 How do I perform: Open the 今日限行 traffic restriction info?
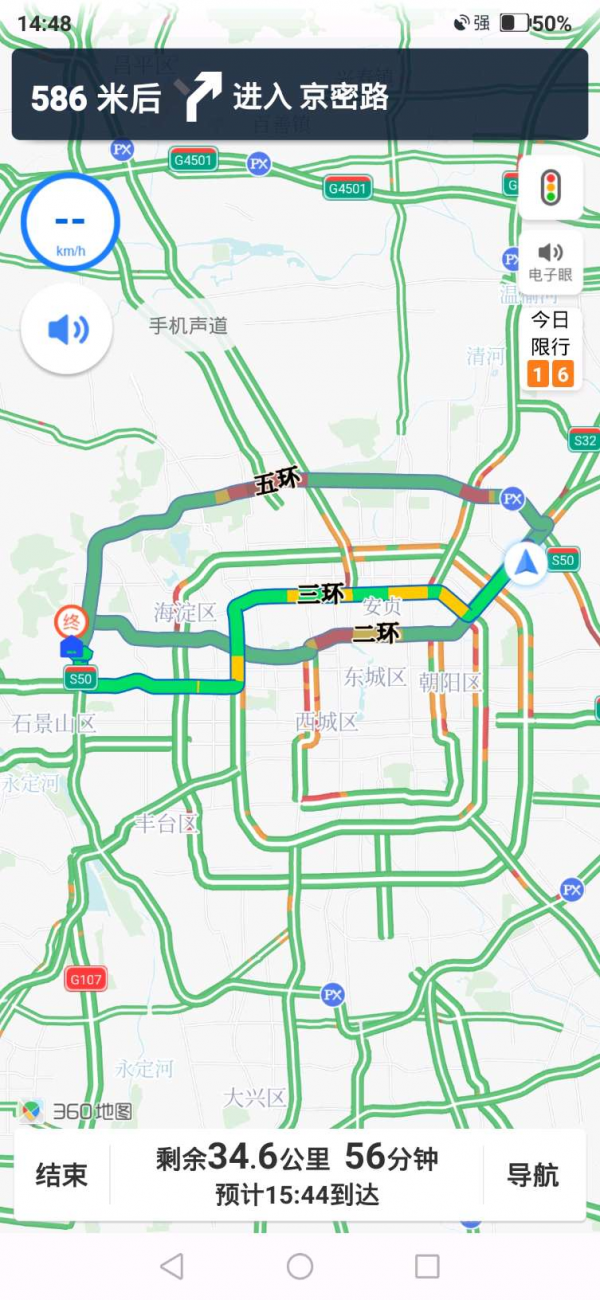pyautogui.click(x=550, y=348)
